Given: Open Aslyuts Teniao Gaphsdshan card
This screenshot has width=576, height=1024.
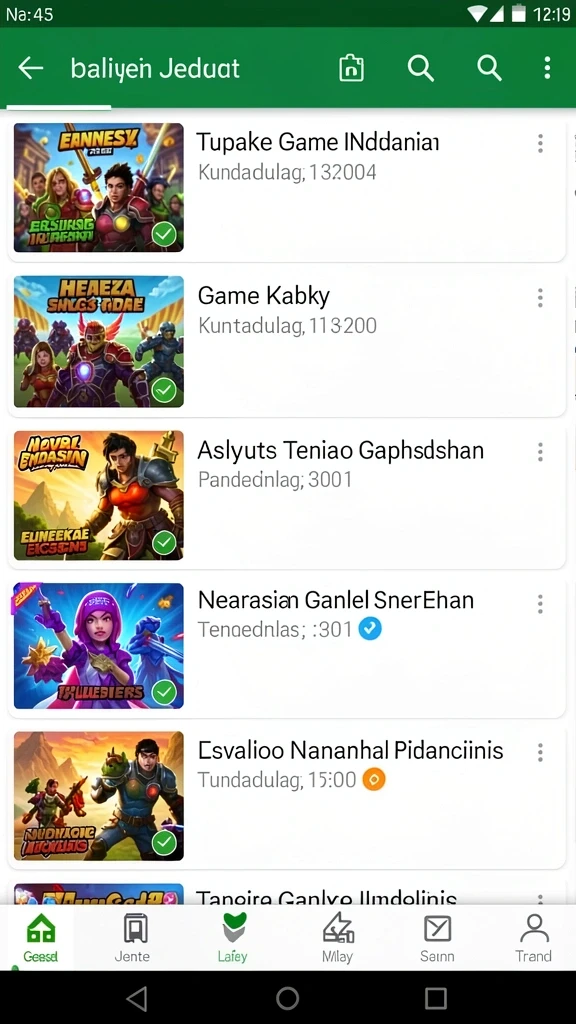Looking at the screenshot, I should pos(287,496).
